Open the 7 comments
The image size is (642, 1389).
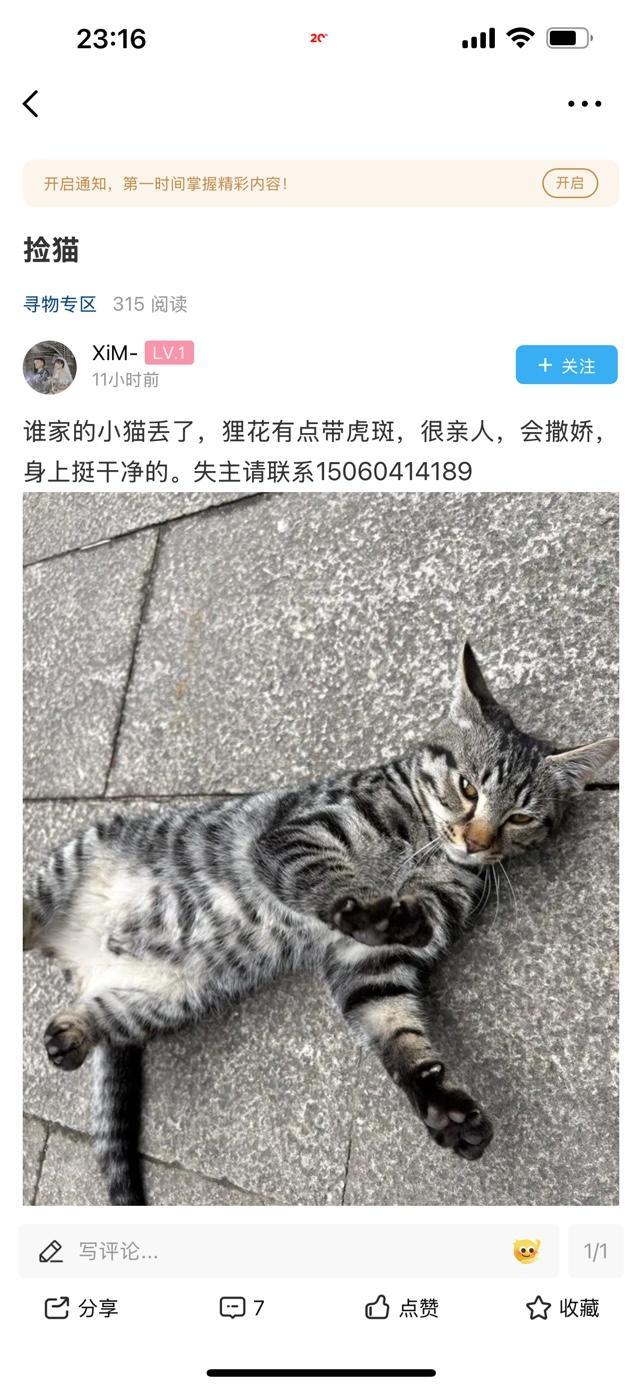click(242, 1308)
